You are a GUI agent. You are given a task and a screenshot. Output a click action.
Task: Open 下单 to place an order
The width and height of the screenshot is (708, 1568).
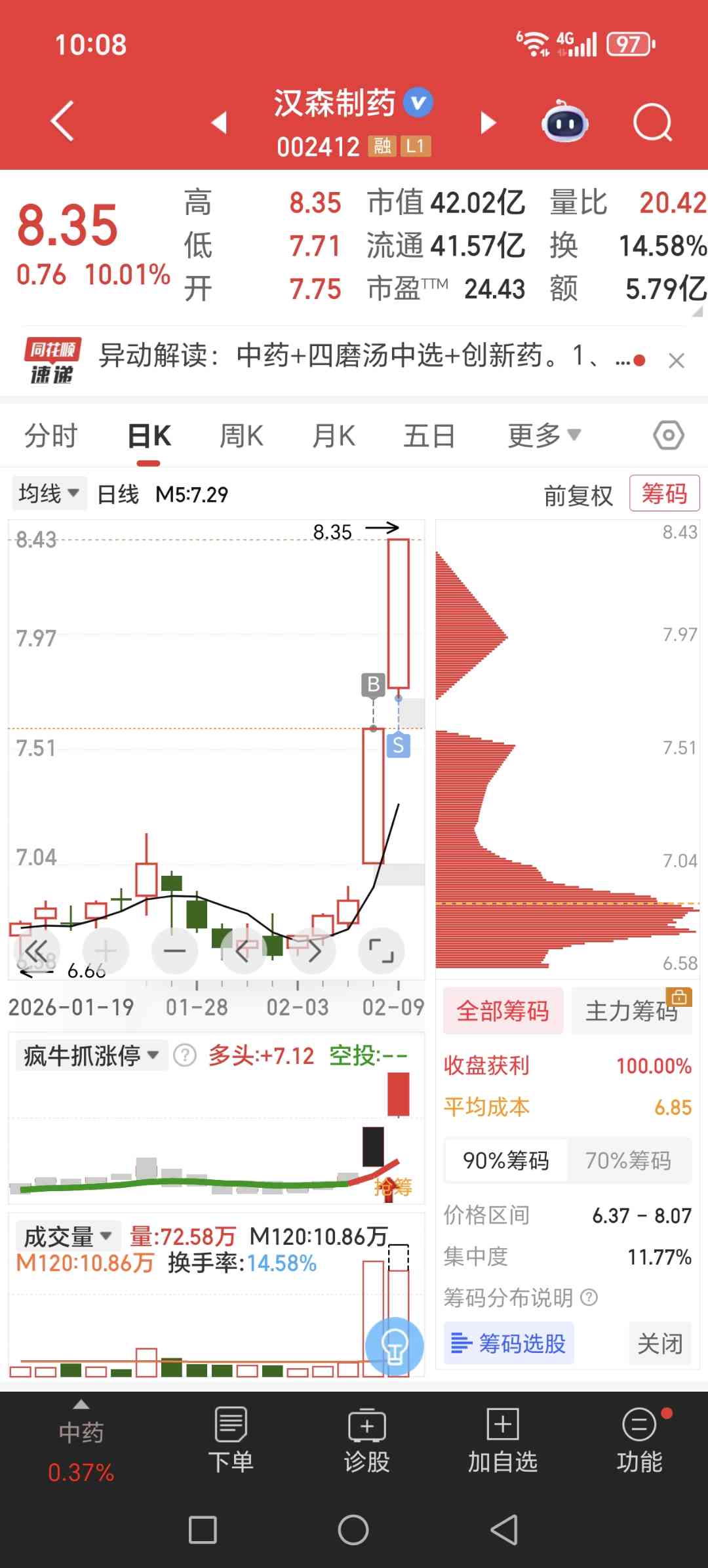click(x=231, y=1439)
